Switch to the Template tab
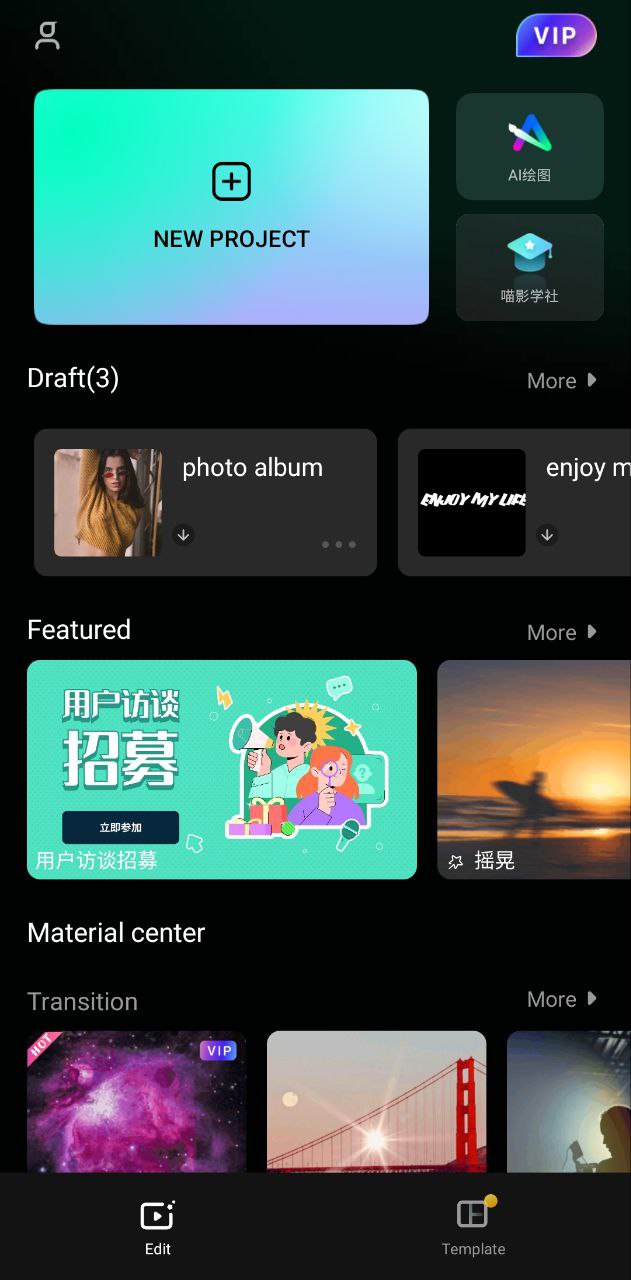This screenshot has width=631, height=1280. point(473,1226)
